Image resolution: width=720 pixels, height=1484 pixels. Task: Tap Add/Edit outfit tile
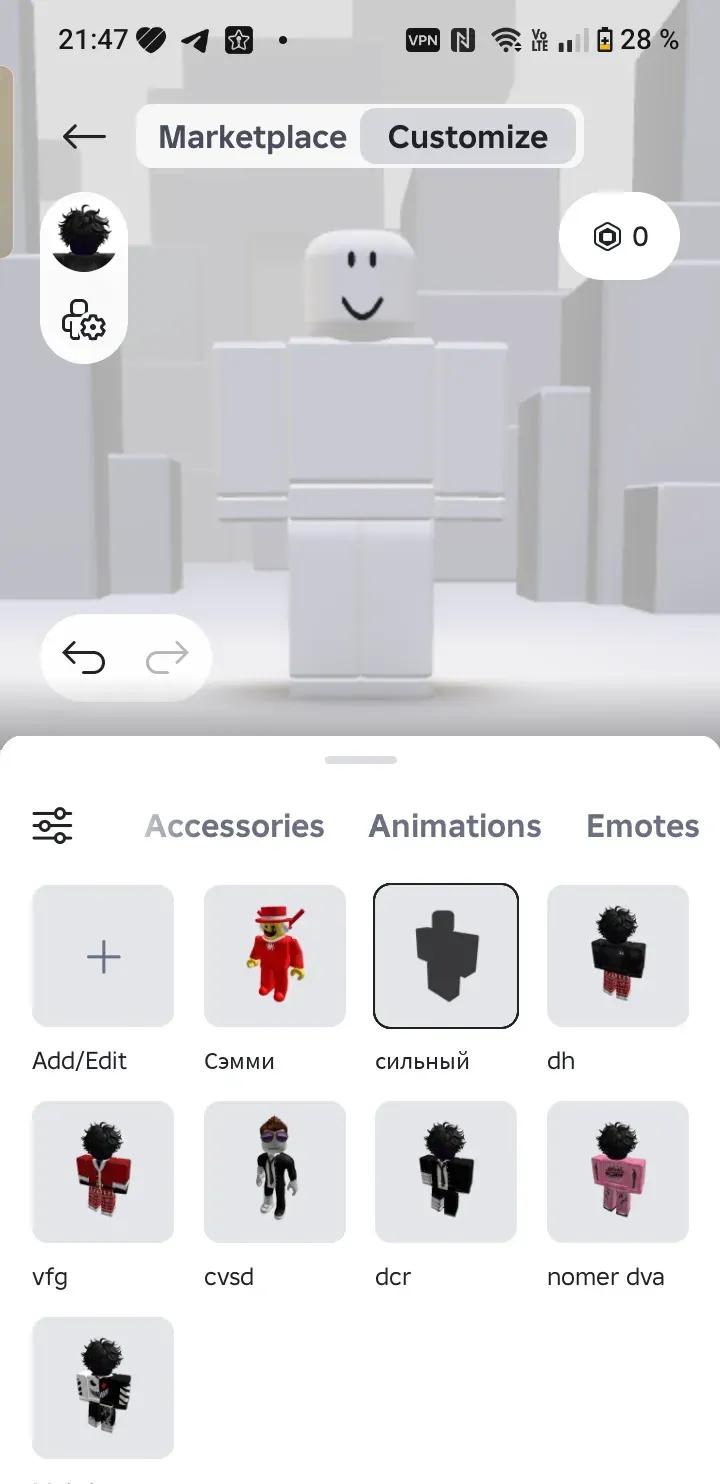[x=103, y=956]
